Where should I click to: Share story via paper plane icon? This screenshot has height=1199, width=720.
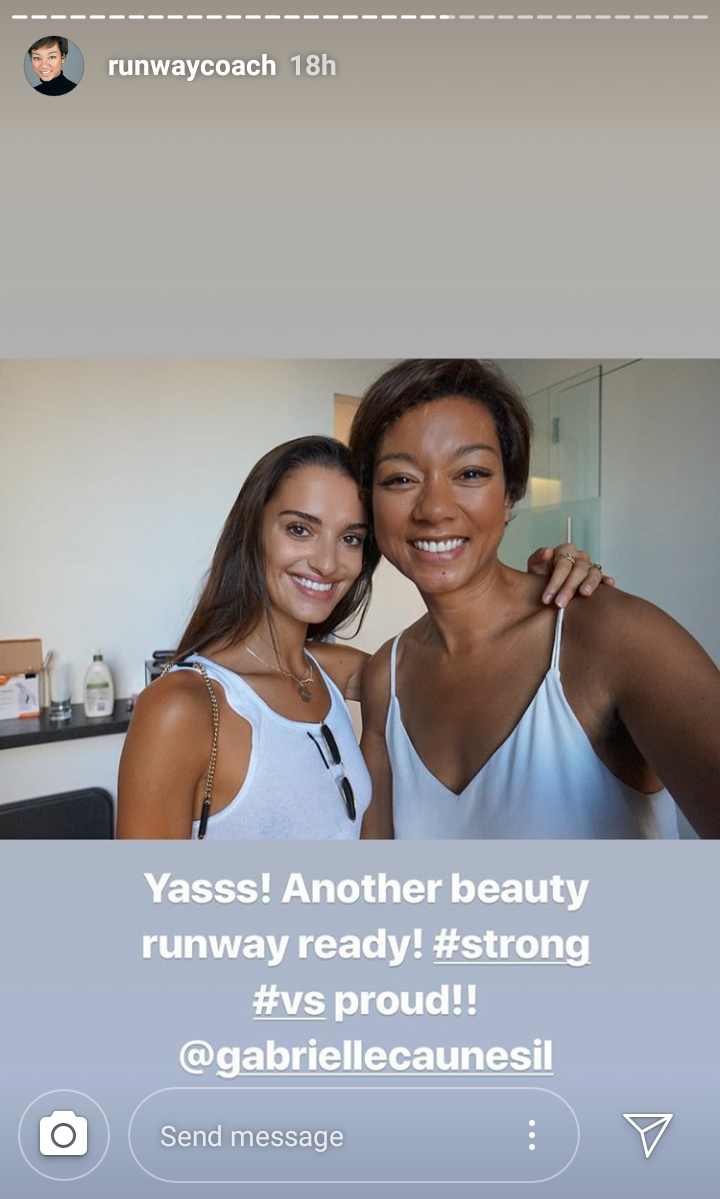647,1135
